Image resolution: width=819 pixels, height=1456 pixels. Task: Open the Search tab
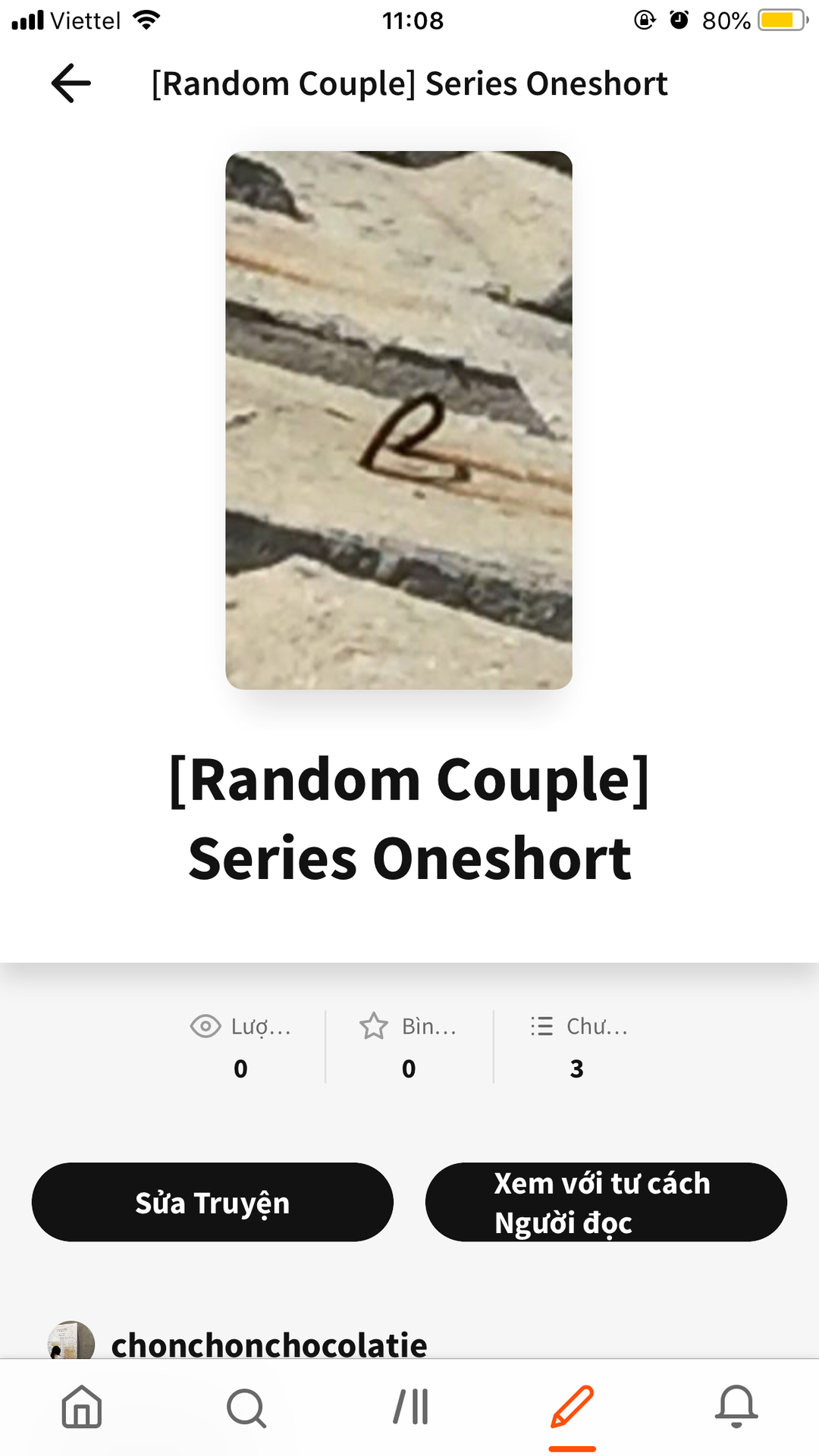246,1408
